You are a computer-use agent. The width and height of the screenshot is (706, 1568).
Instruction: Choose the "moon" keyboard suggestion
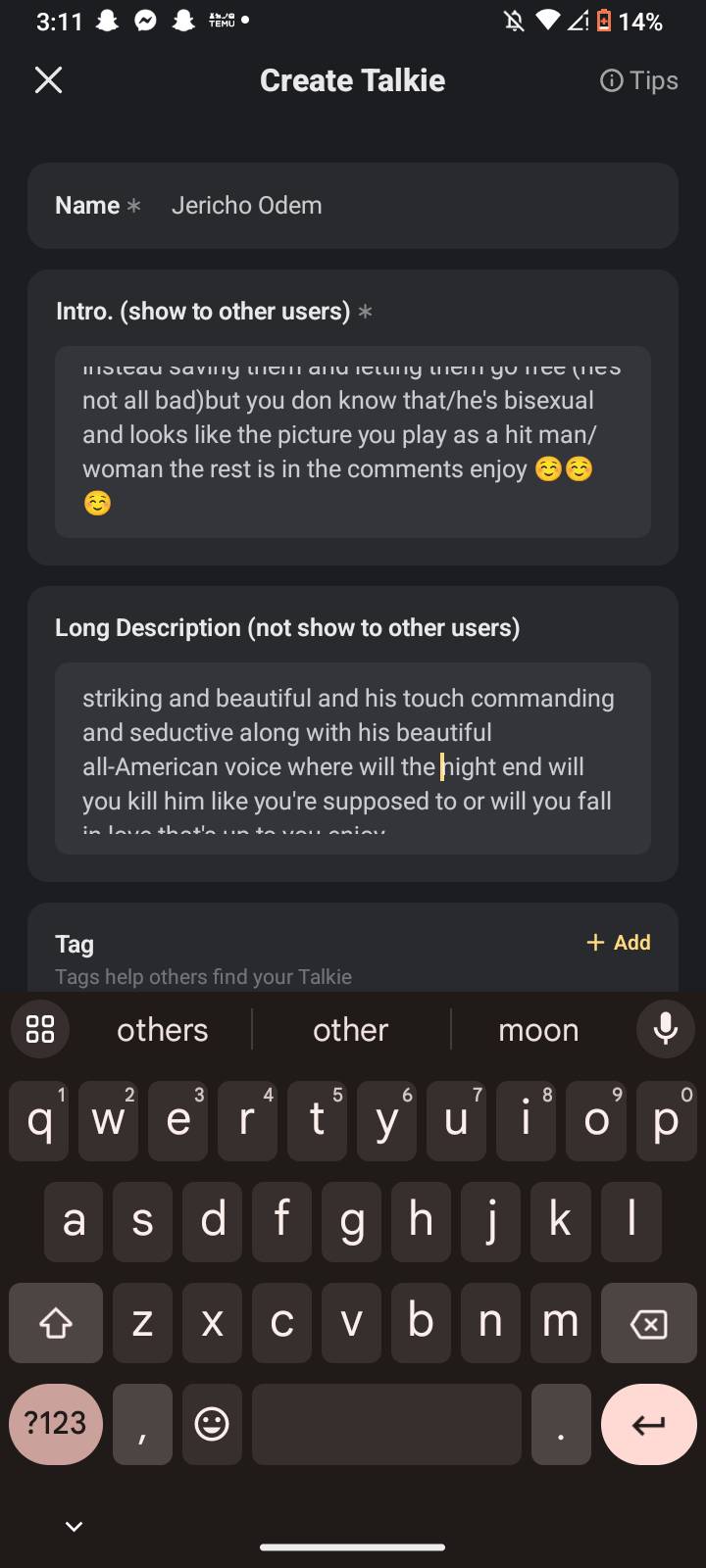tap(538, 1030)
